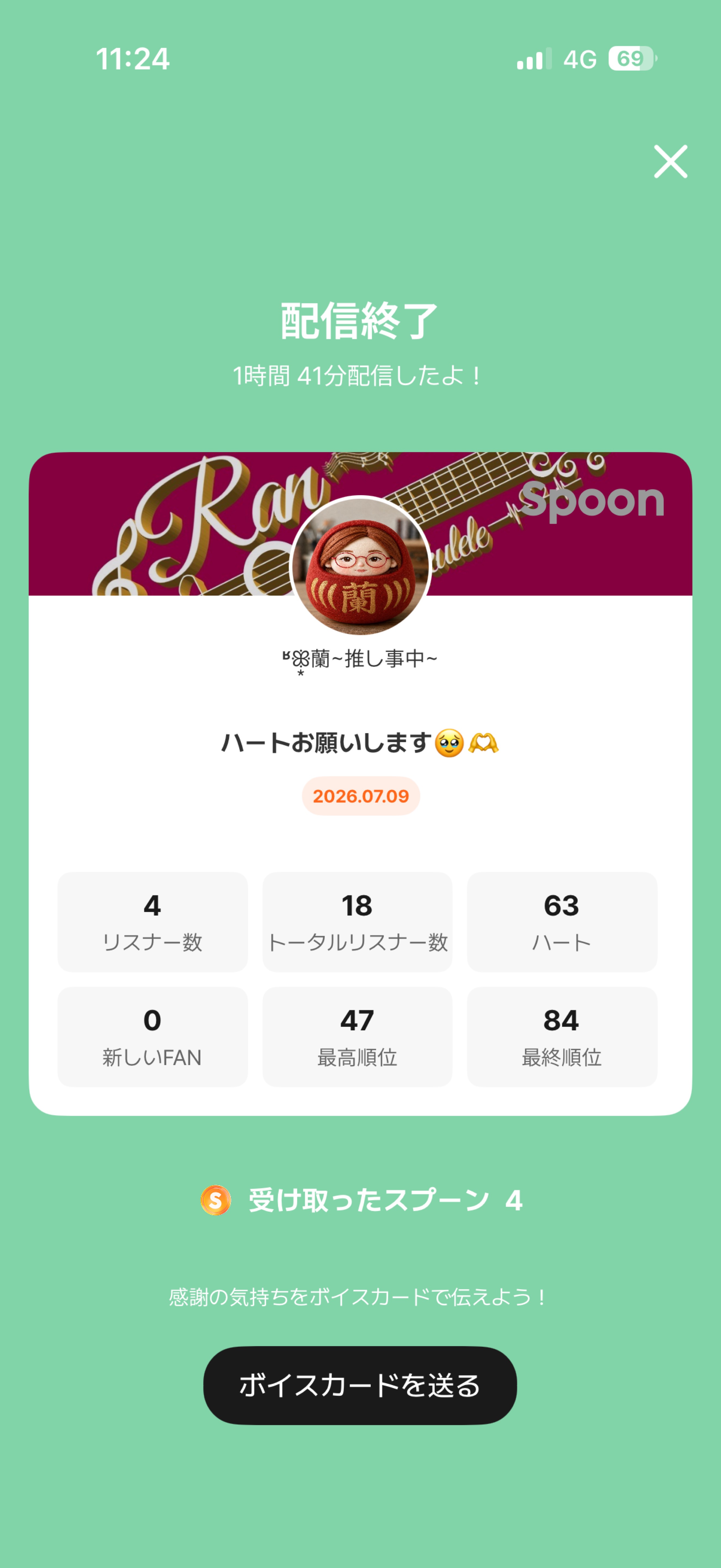Close the broadcast ended summary screen
Viewport: 721px width, 1568px height.
pyautogui.click(x=670, y=161)
